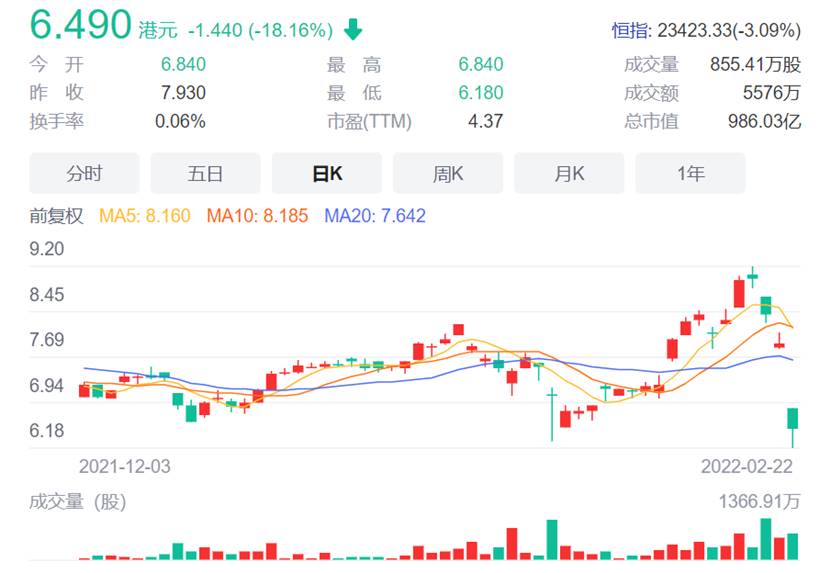Select the 日K chart tab
The image size is (831, 573).
coord(327,173)
